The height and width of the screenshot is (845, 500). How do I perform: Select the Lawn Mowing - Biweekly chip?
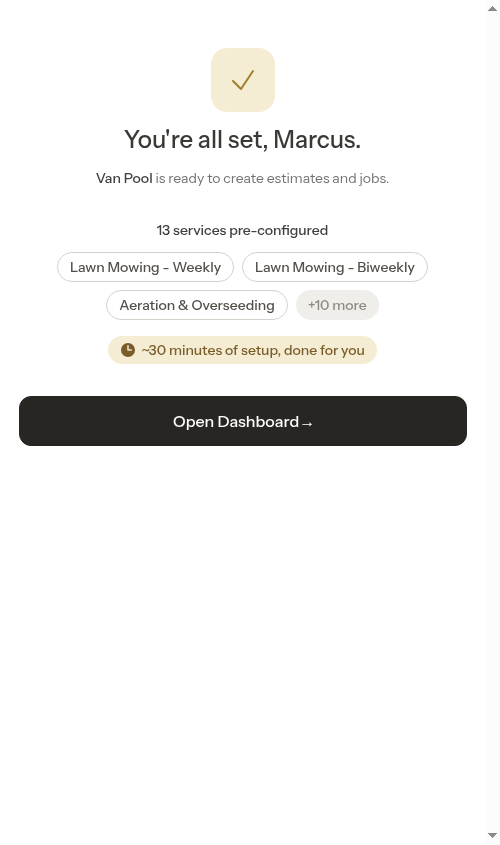(x=335, y=267)
